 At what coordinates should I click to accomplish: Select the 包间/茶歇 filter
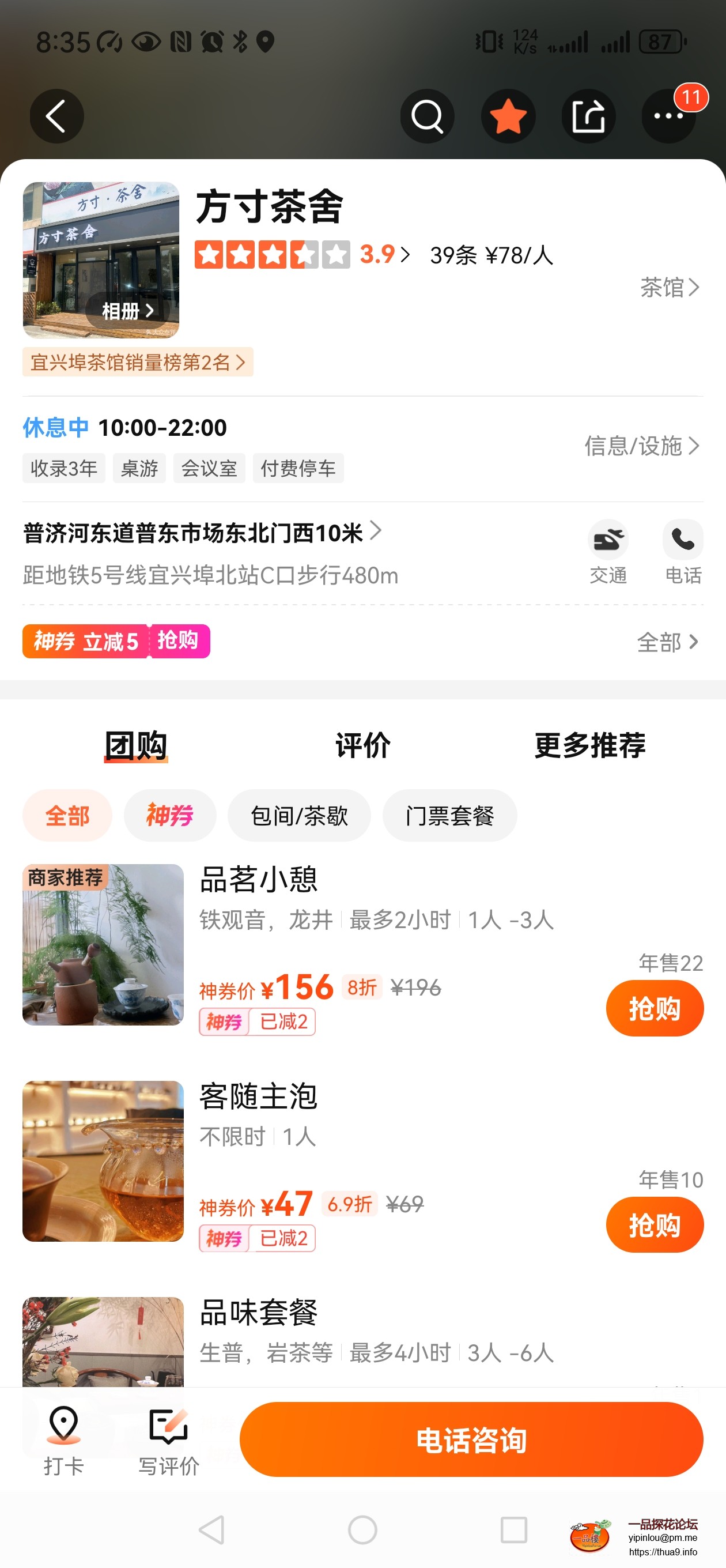(x=300, y=816)
